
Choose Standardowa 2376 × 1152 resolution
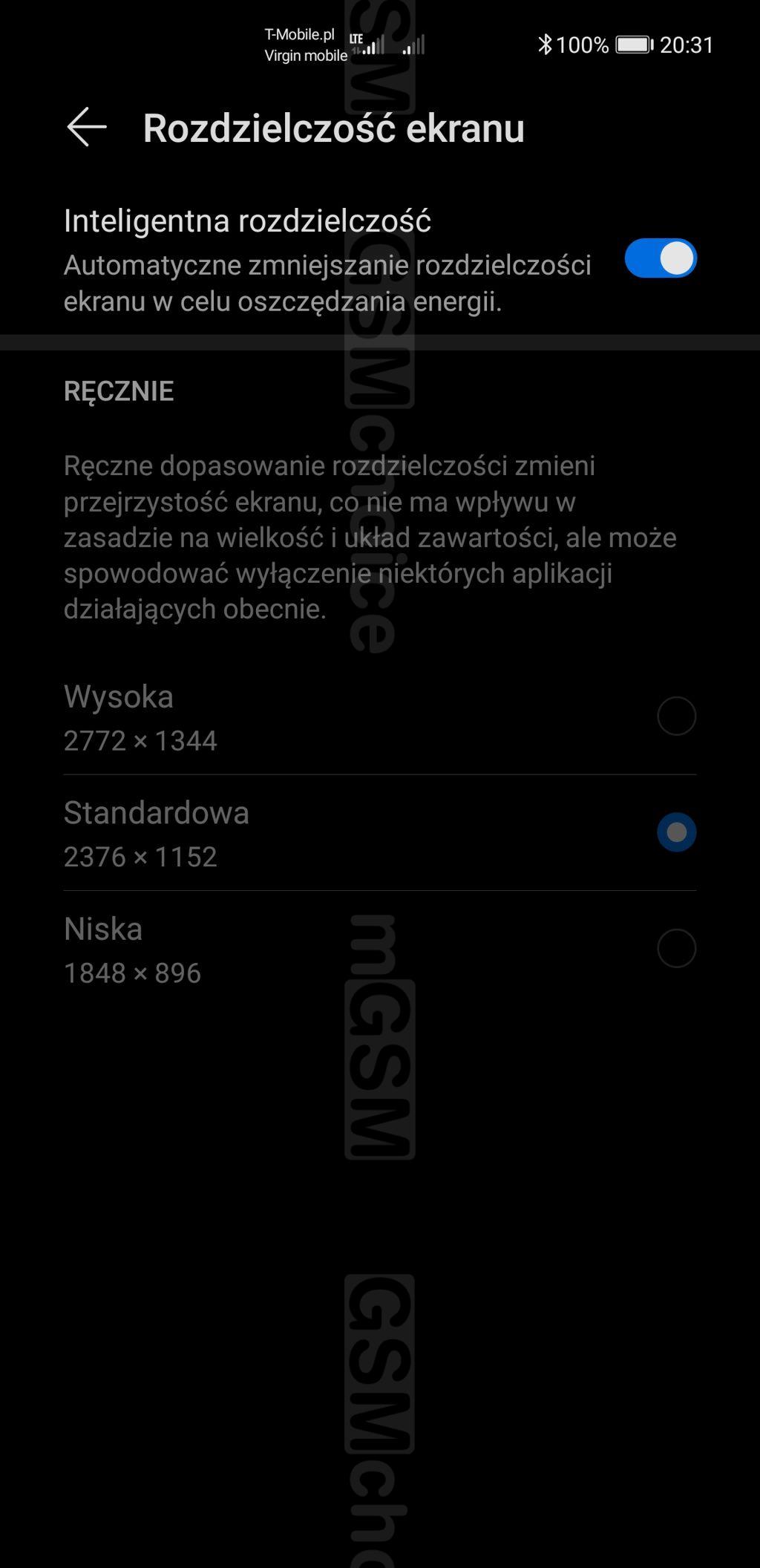676,832
